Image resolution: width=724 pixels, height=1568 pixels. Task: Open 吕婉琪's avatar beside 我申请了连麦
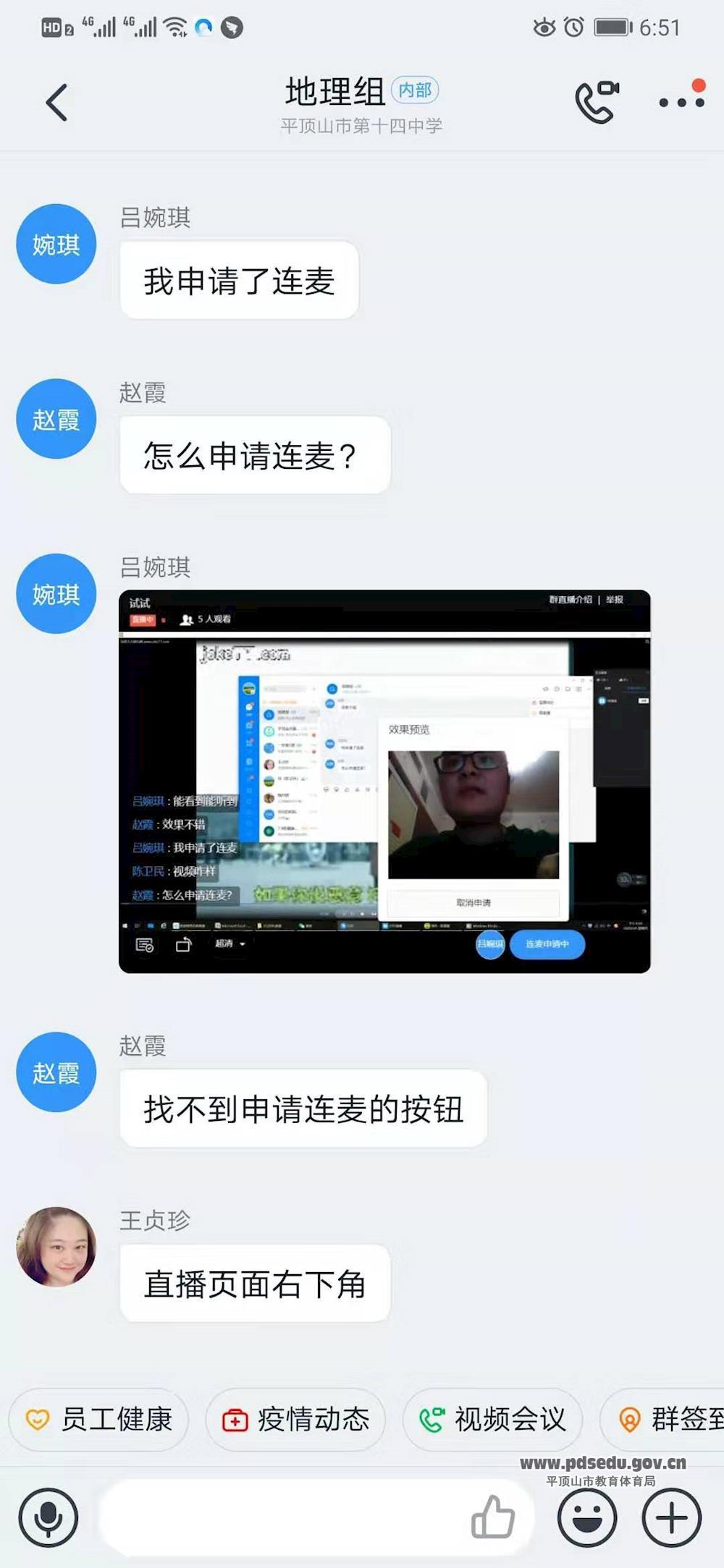click(56, 244)
